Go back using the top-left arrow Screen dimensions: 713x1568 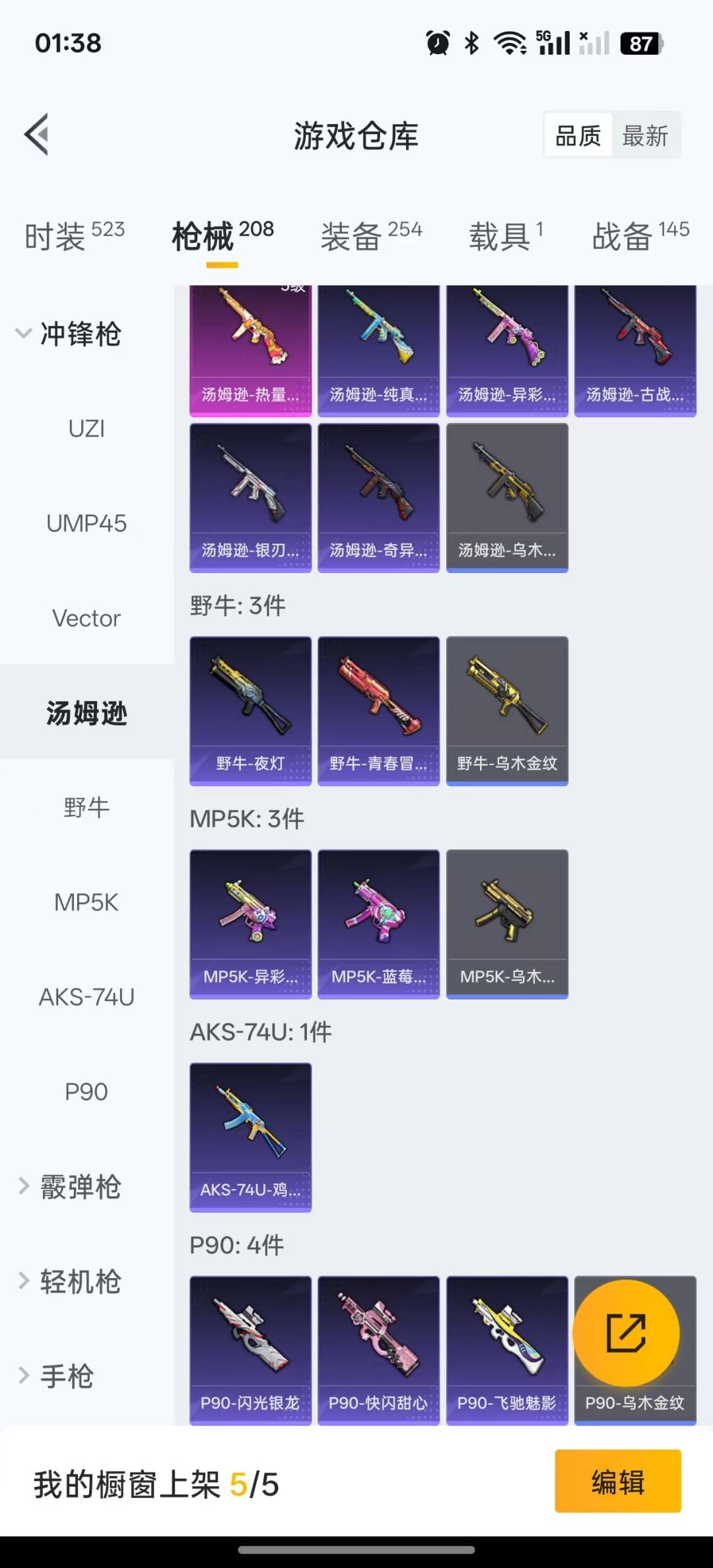click(x=37, y=135)
